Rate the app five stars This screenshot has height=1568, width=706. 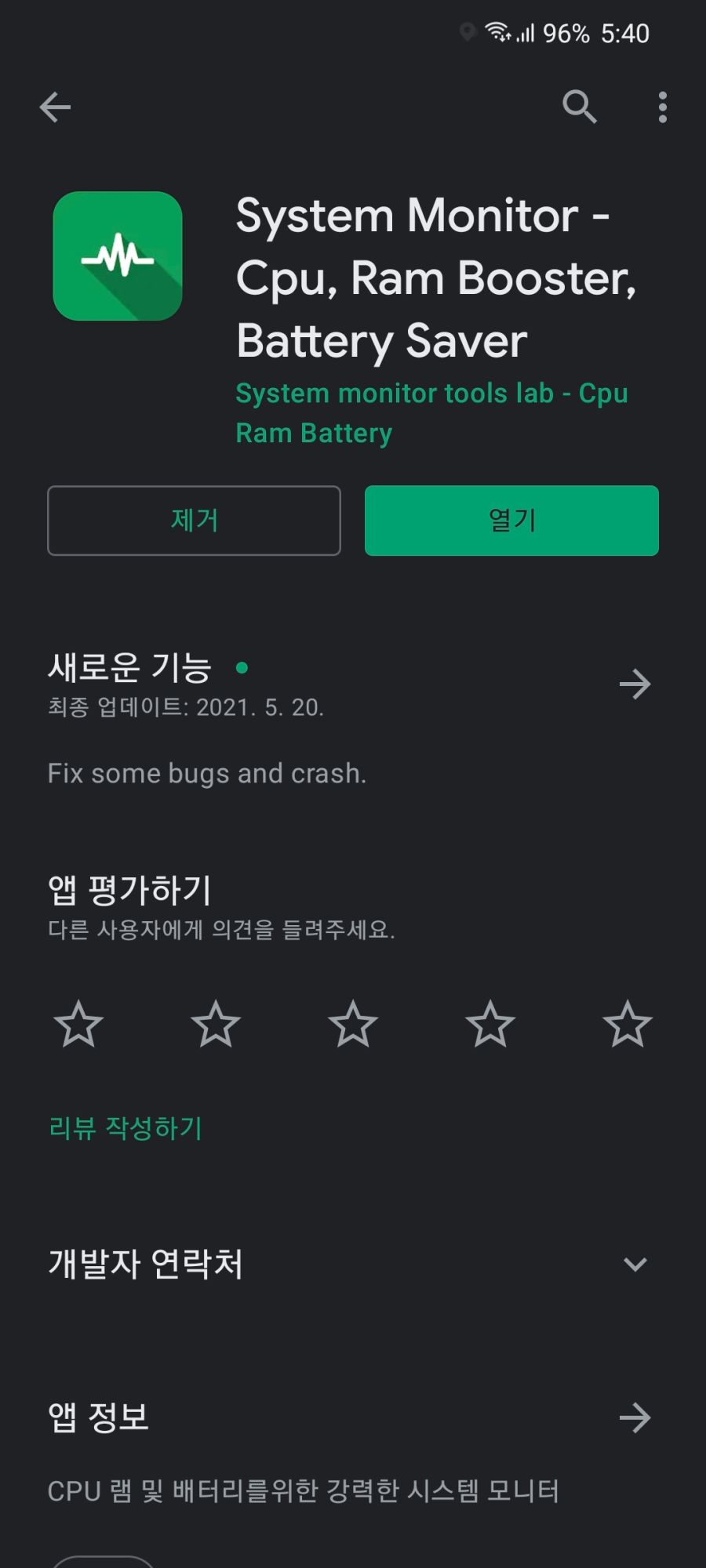pyautogui.click(x=628, y=1024)
